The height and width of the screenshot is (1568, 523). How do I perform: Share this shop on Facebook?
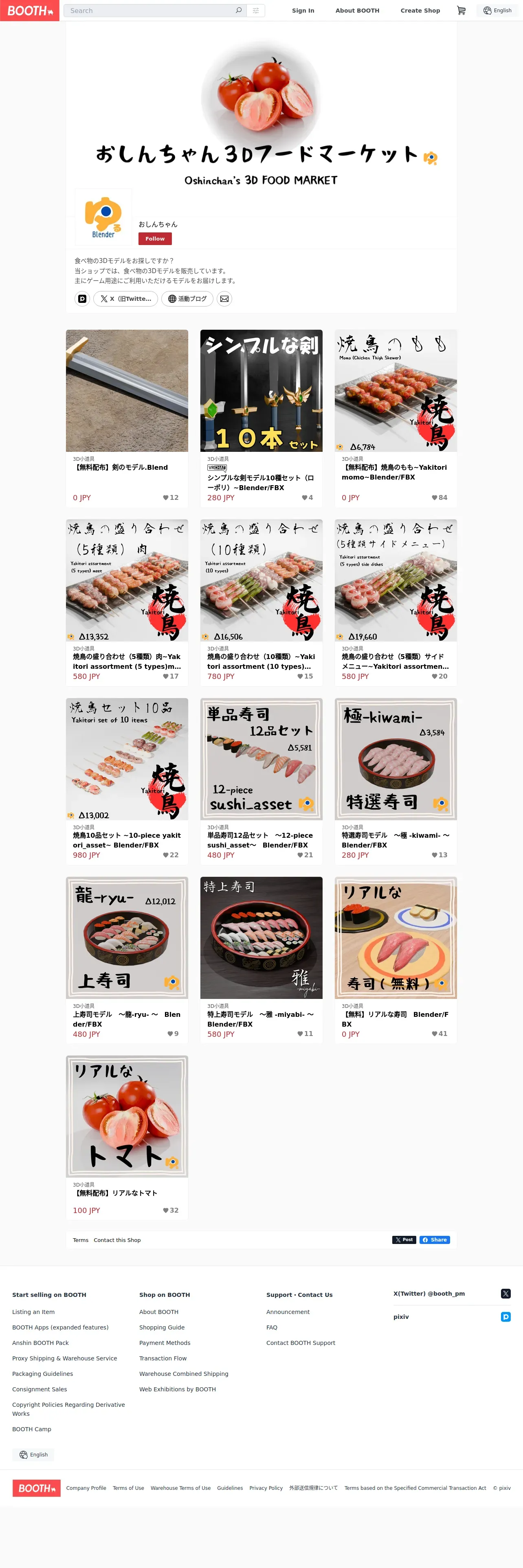tap(435, 1240)
